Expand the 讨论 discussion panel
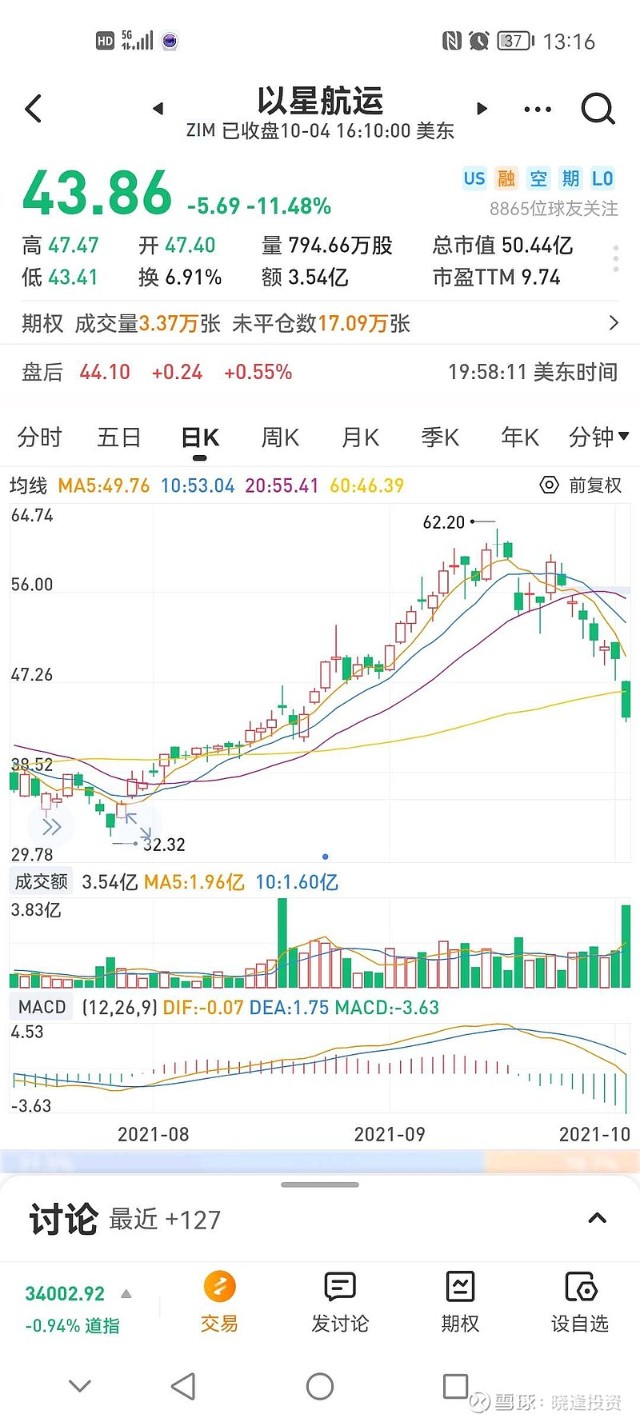 597,1218
